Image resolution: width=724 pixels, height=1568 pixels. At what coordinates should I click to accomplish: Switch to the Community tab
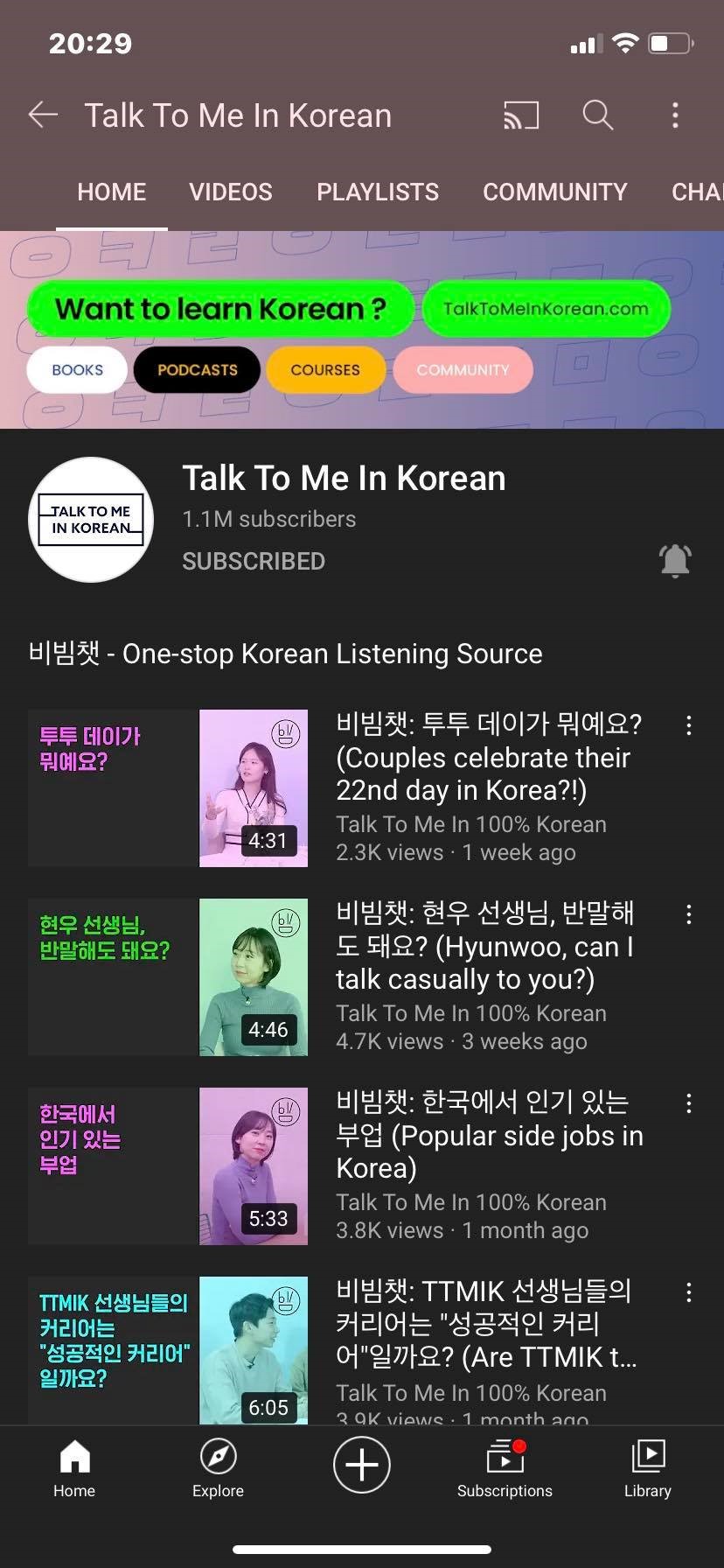pyautogui.click(x=554, y=192)
